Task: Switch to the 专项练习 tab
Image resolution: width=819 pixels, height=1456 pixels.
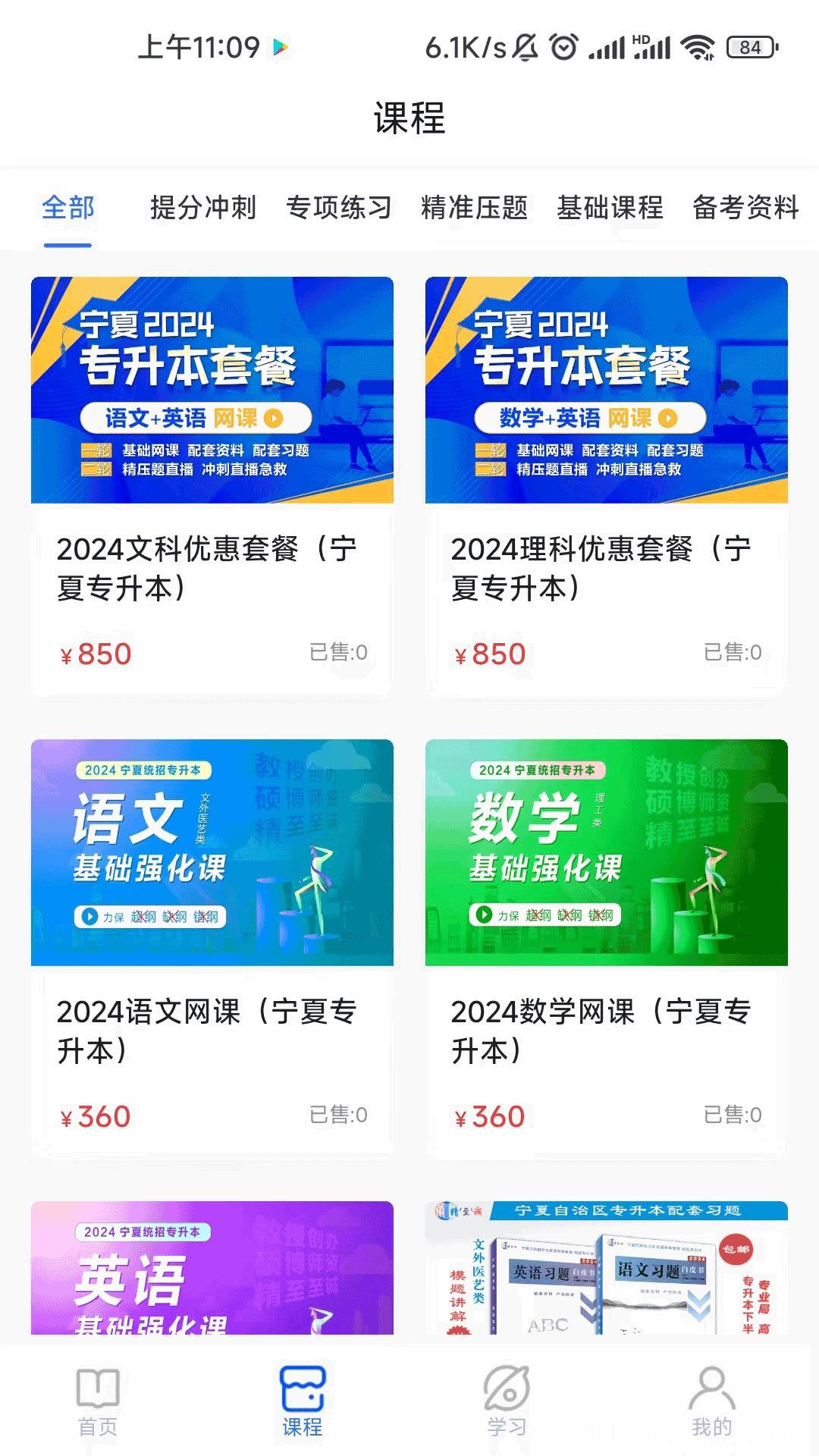Action: 340,208
